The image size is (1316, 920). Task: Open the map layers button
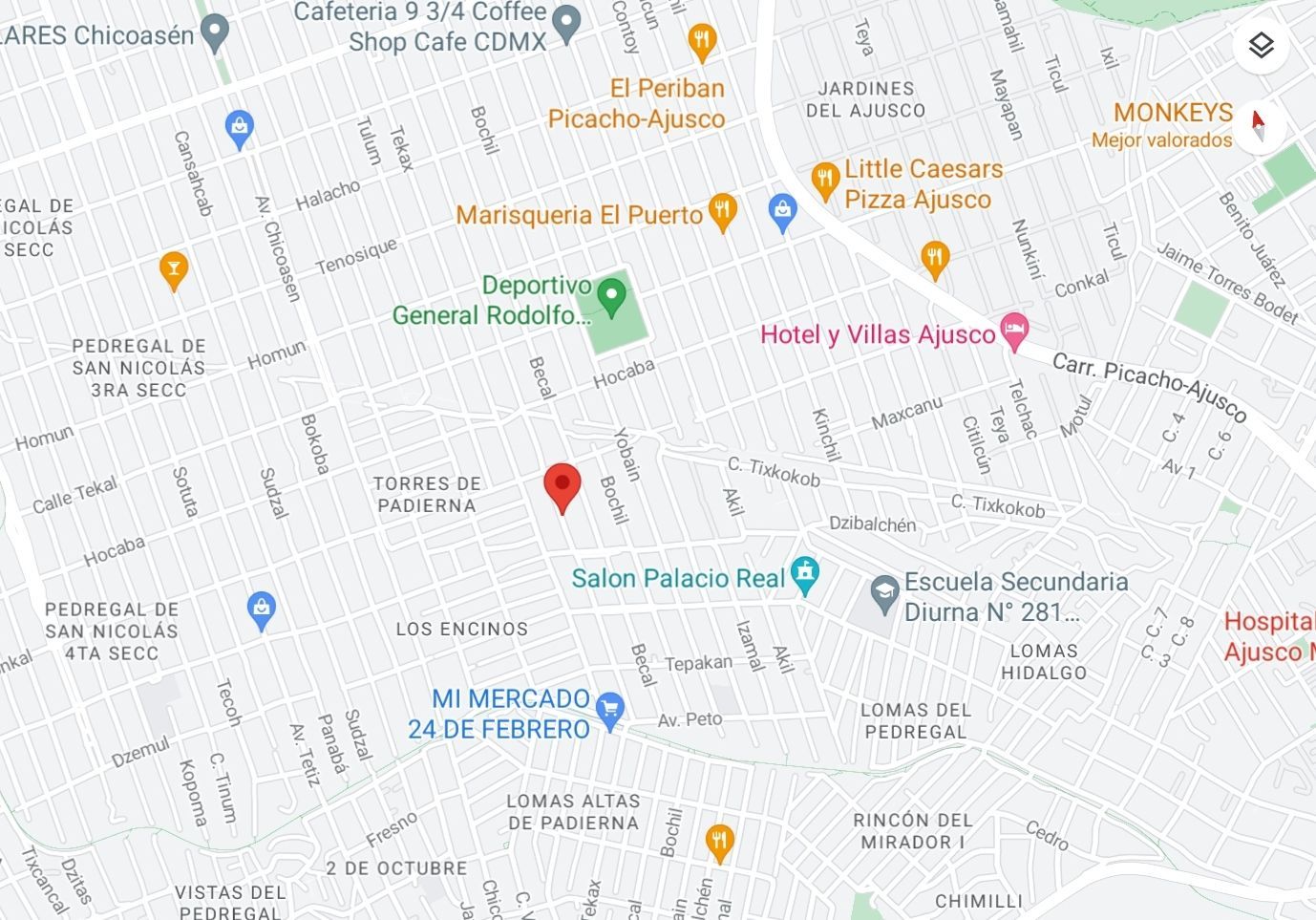pos(1261,45)
